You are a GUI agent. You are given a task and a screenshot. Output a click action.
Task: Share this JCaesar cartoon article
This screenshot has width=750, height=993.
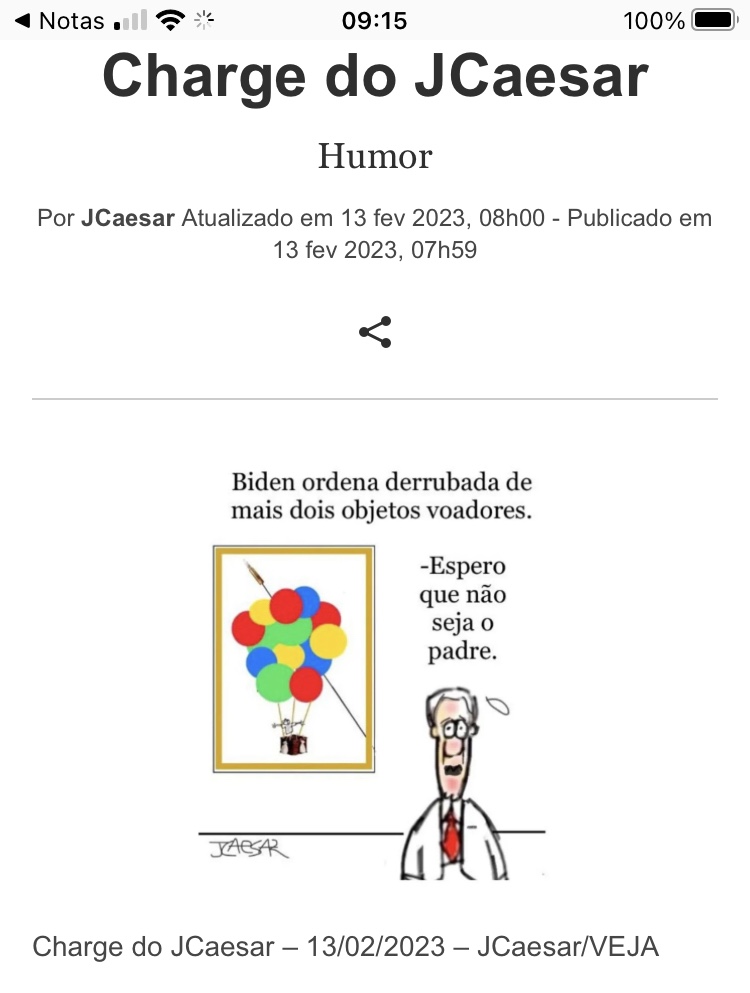(x=375, y=332)
